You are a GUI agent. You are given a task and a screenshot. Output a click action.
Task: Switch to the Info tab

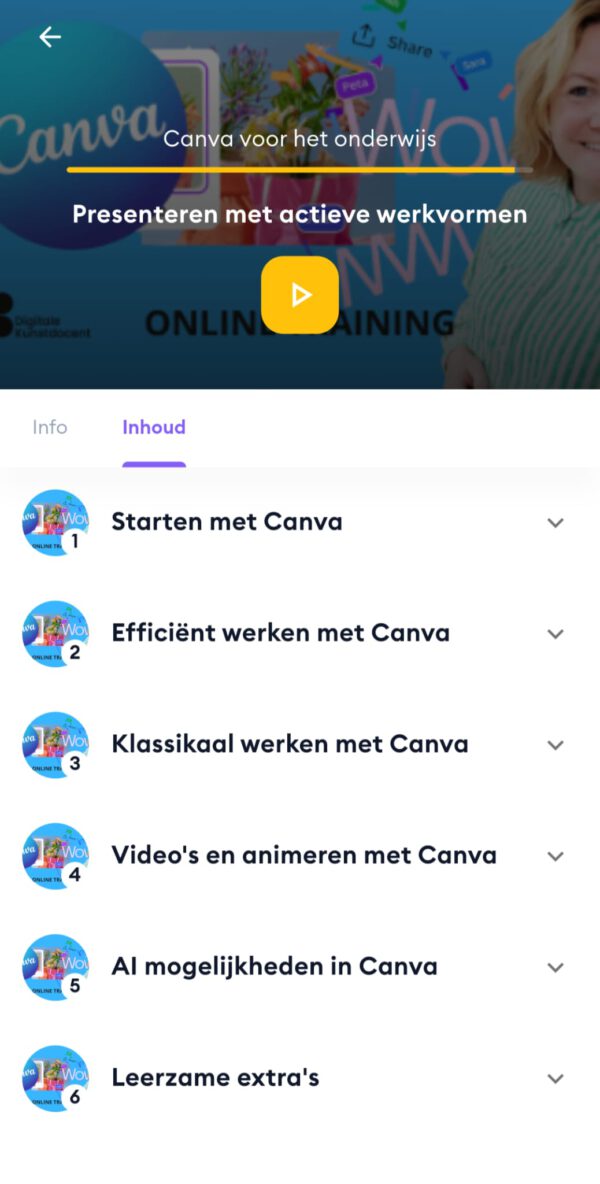point(50,427)
